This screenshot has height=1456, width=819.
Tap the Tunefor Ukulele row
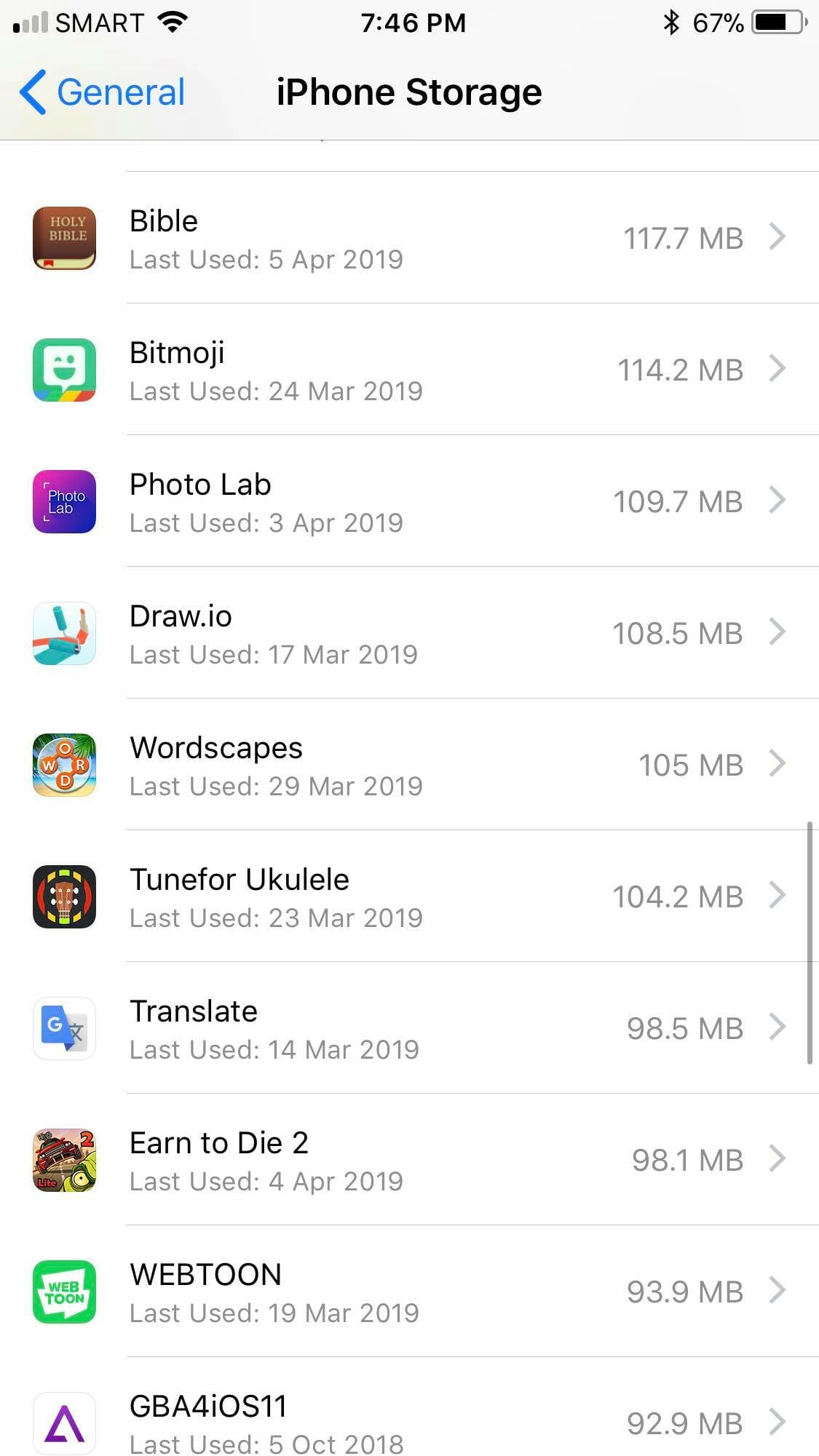click(x=409, y=896)
